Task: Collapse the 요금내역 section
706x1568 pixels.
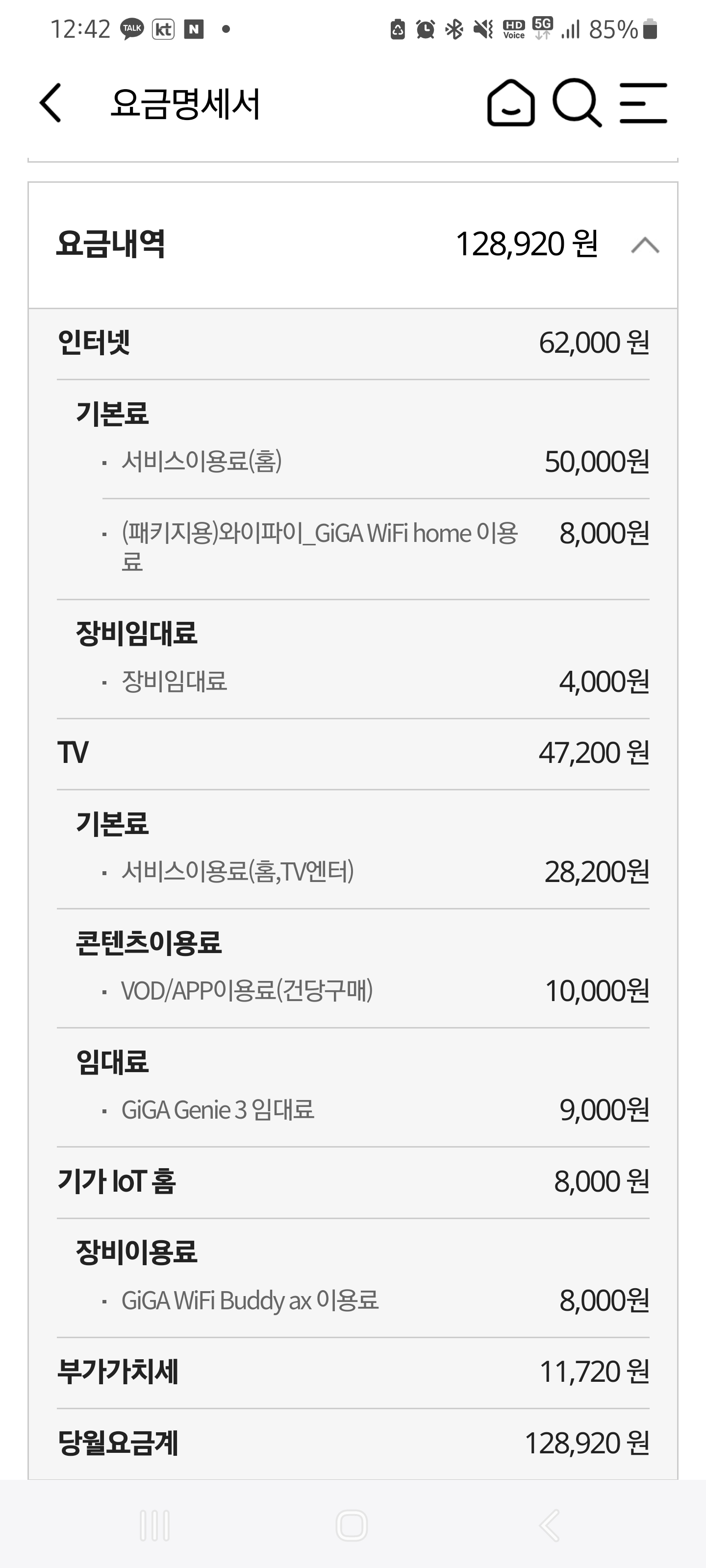Action: tap(645, 245)
